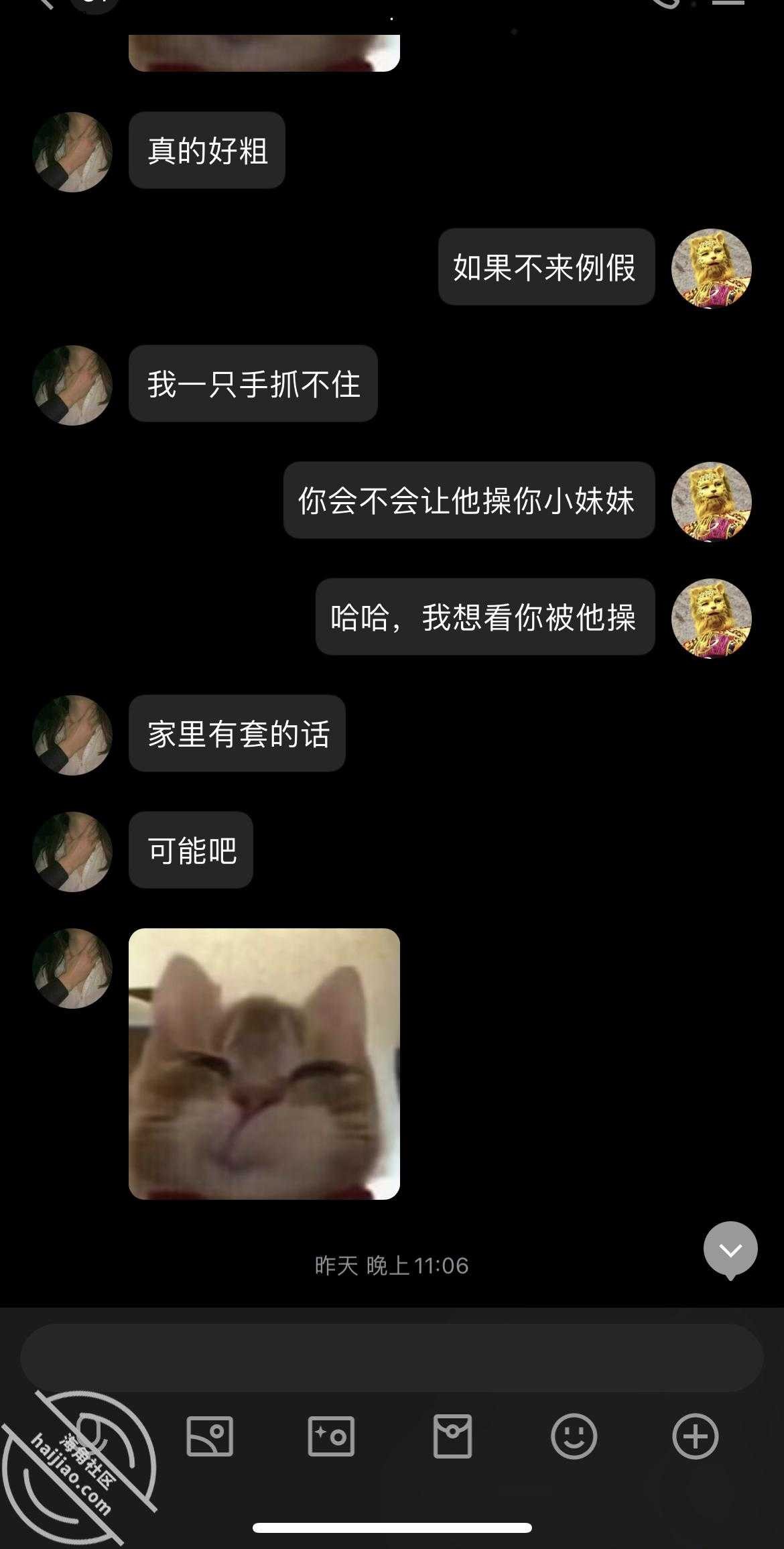This screenshot has width=784, height=1549.
Task: Open the camera capture icon
Action: (331, 1436)
